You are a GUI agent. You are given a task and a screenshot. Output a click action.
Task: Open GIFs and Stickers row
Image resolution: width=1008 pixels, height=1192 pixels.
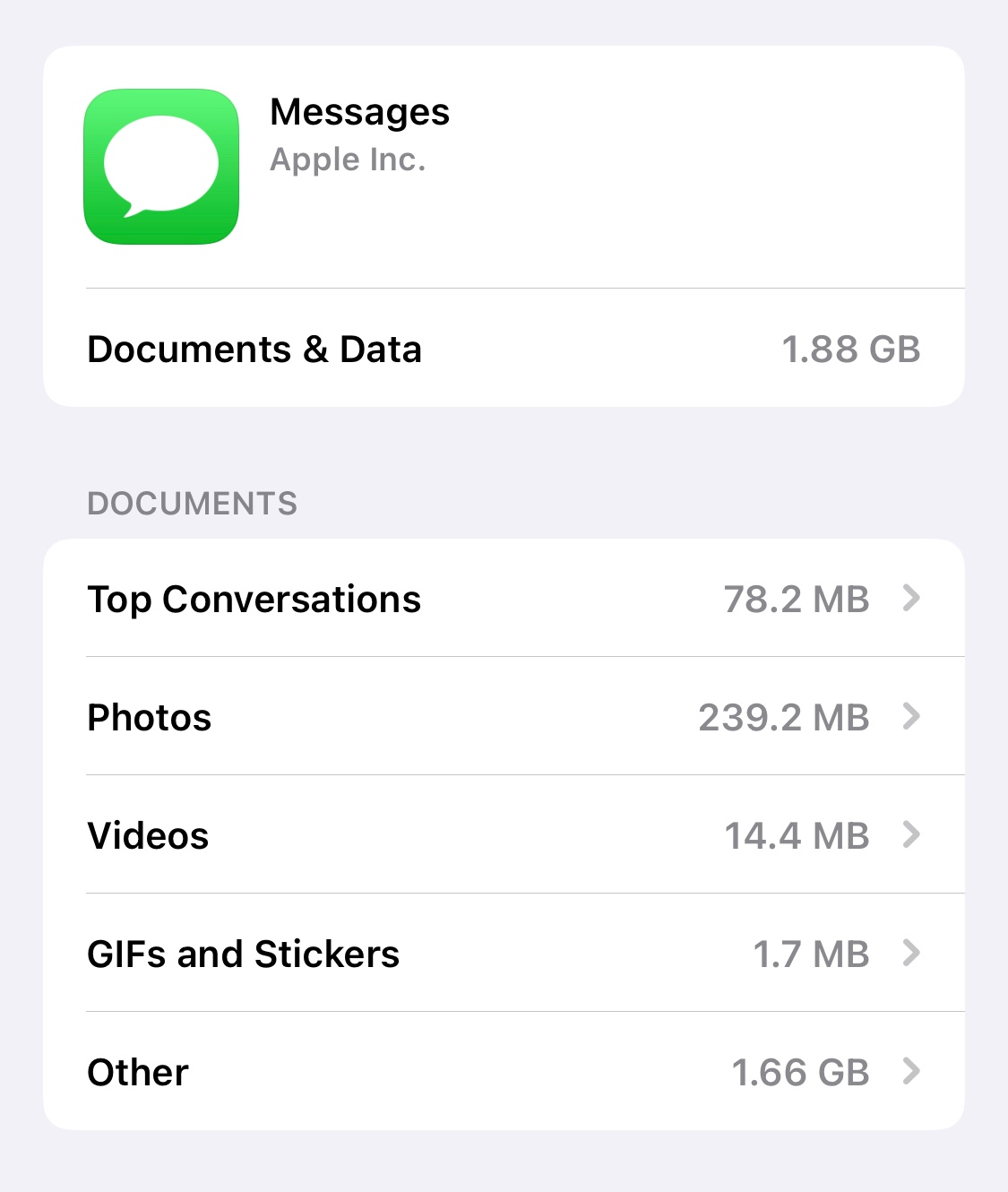click(504, 954)
